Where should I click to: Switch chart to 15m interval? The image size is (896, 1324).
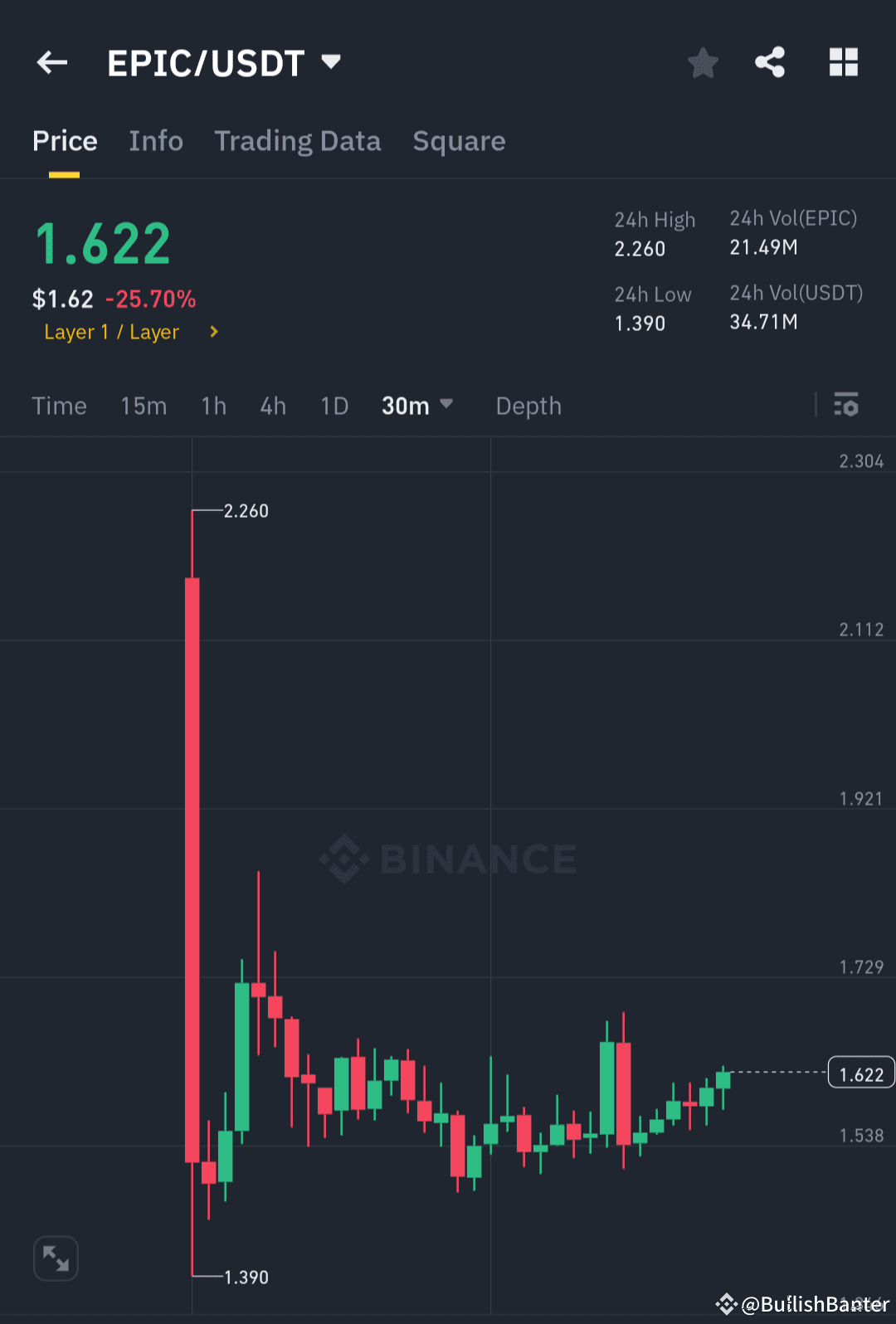pyautogui.click(x=143, y=406)
